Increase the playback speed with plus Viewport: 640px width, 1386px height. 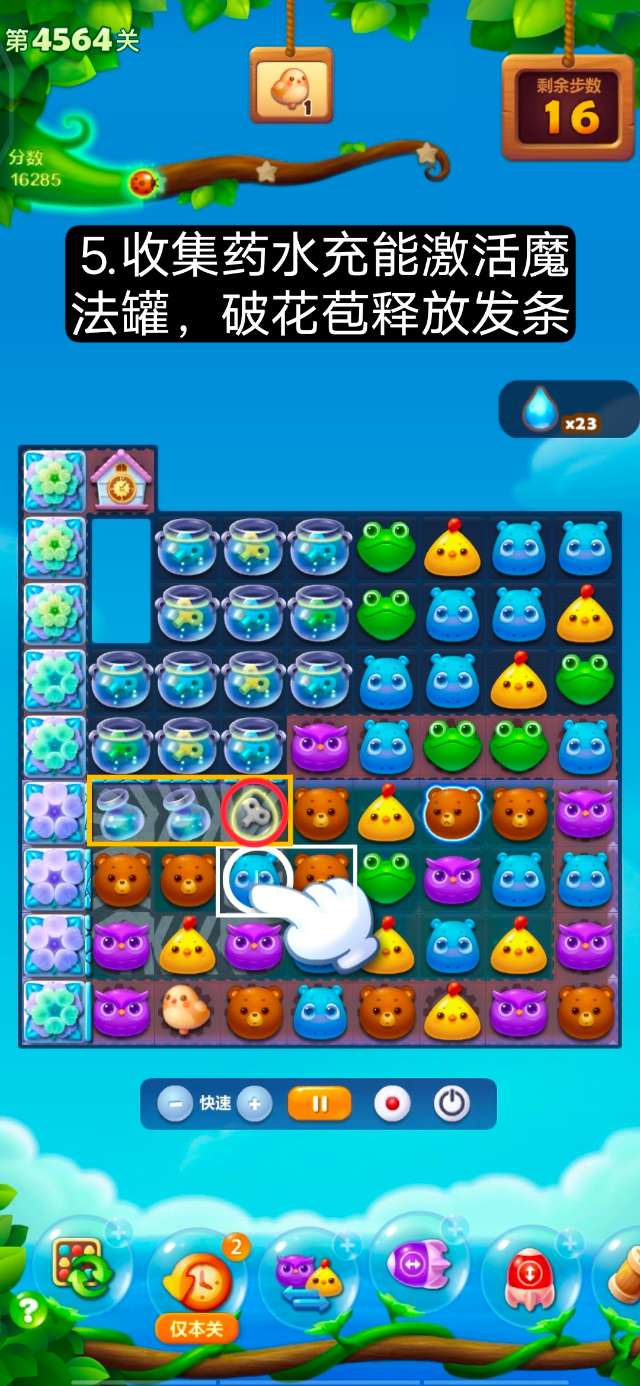pos(255,1104)
